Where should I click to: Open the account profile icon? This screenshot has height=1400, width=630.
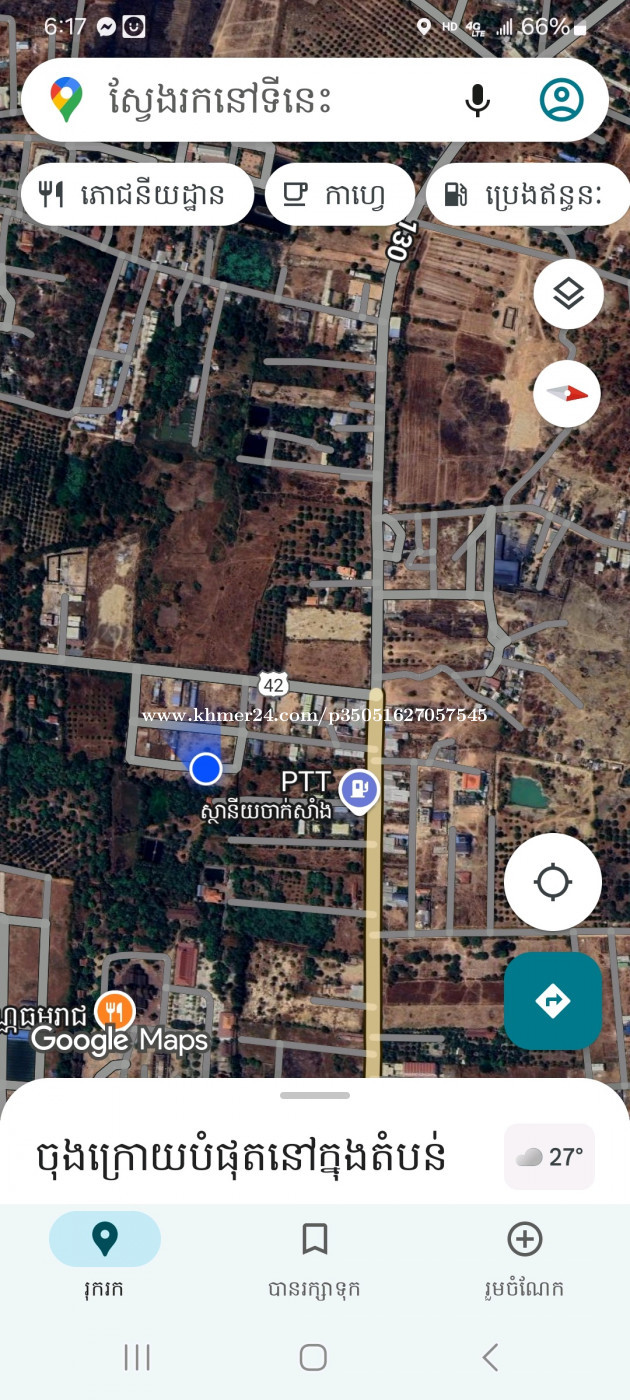coord(561,100)
